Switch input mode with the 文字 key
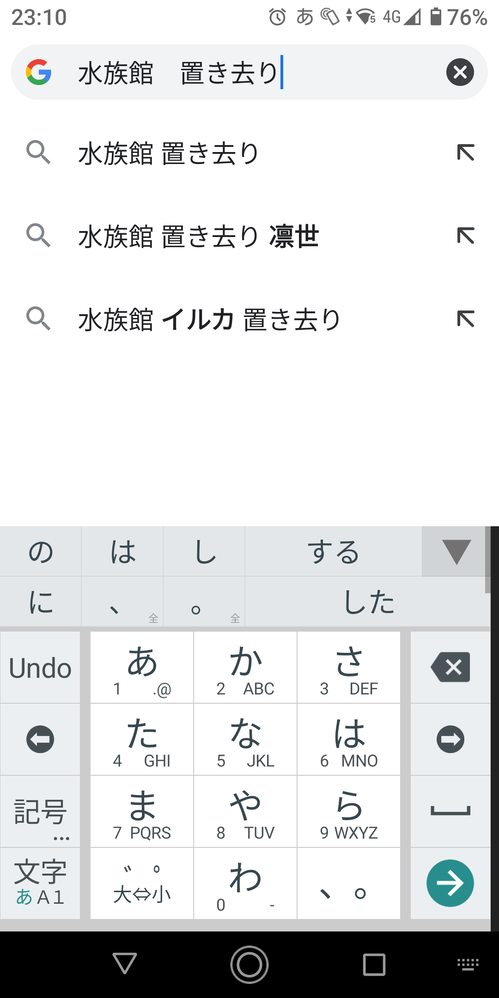This screenshot has height=998, width=499. [40, 883]
